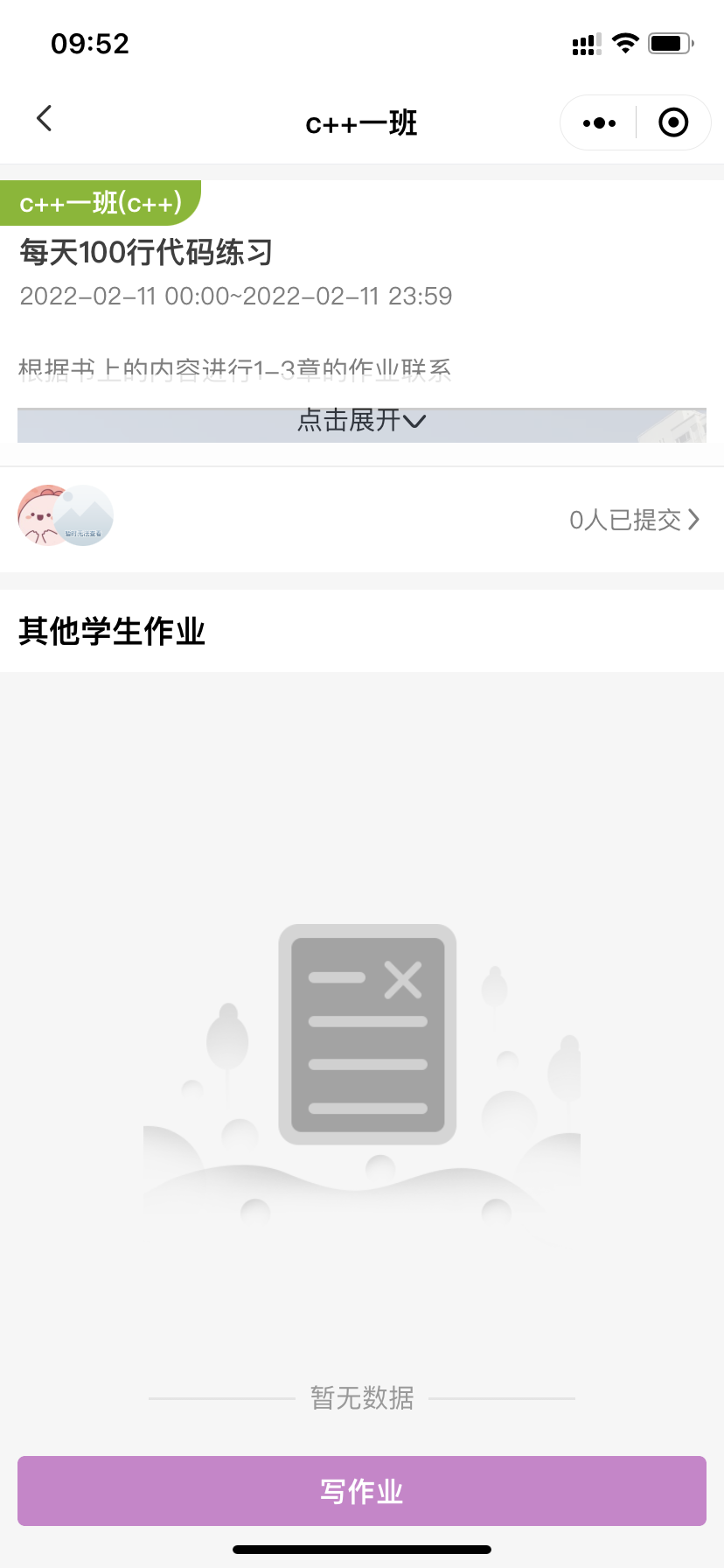Expand the homework description with 点击展开
The image size is (724, 1568).
[362, 421]
